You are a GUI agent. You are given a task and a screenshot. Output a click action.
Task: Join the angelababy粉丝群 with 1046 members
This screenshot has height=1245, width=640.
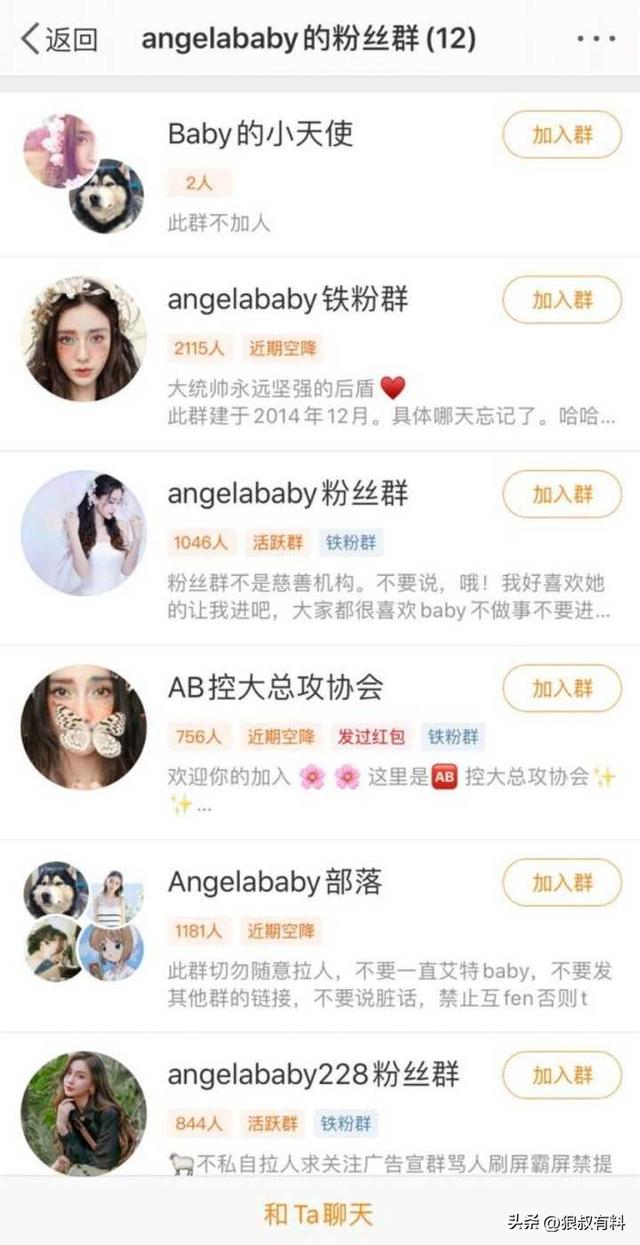(562, 494)
